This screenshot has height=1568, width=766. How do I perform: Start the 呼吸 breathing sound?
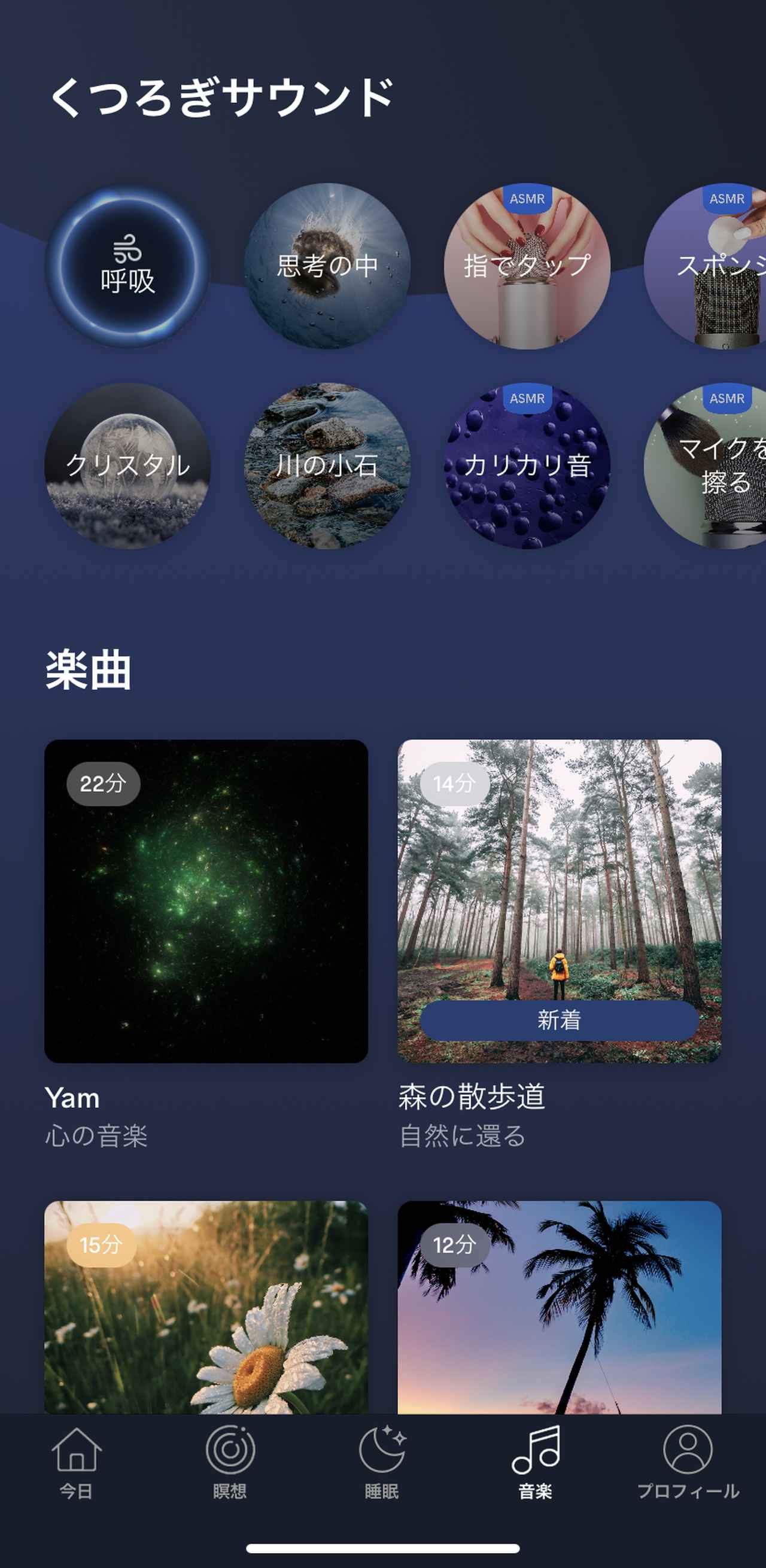click(127, 266)
